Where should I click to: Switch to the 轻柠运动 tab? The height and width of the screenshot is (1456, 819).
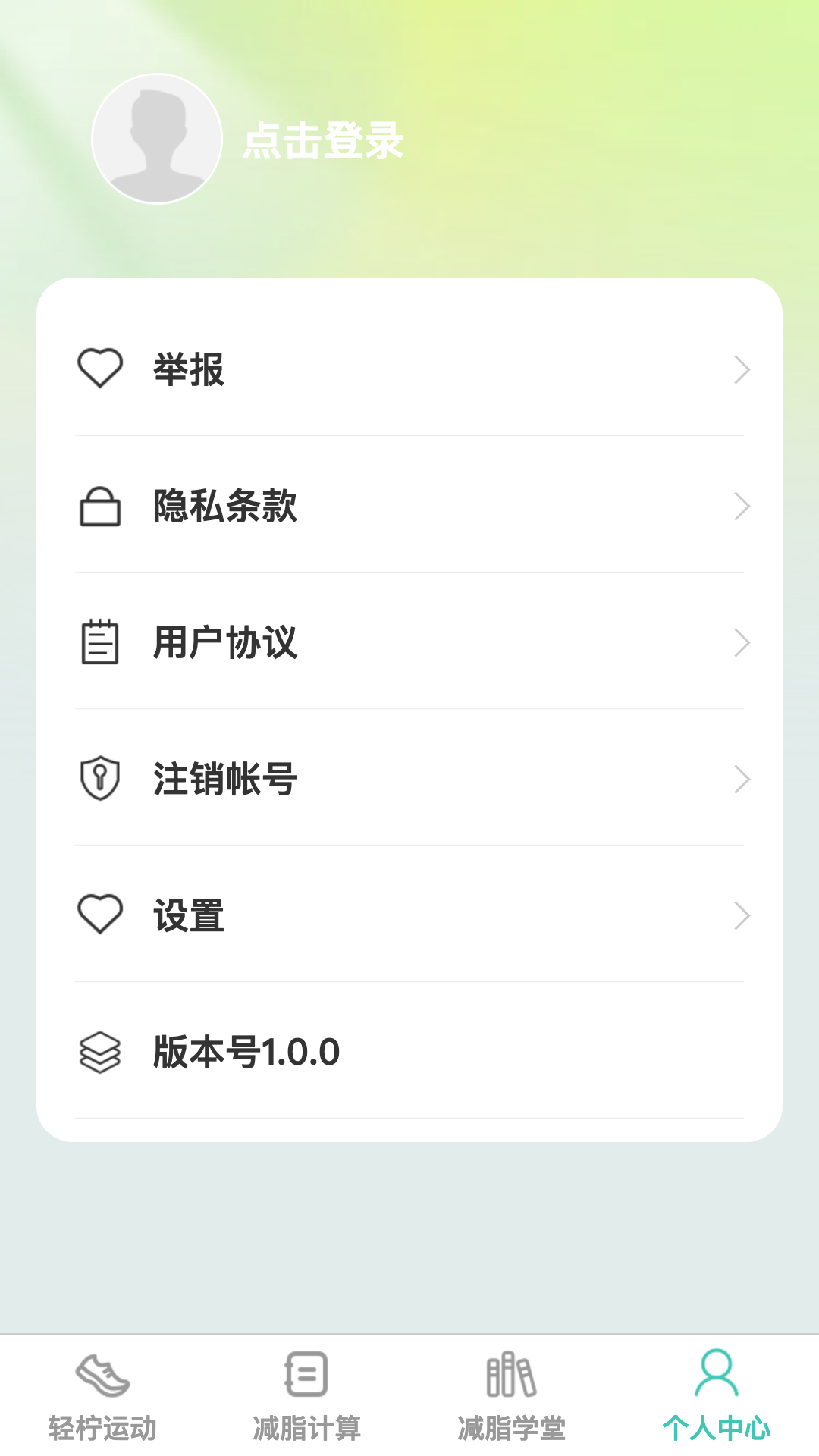tap(102, 1395)
